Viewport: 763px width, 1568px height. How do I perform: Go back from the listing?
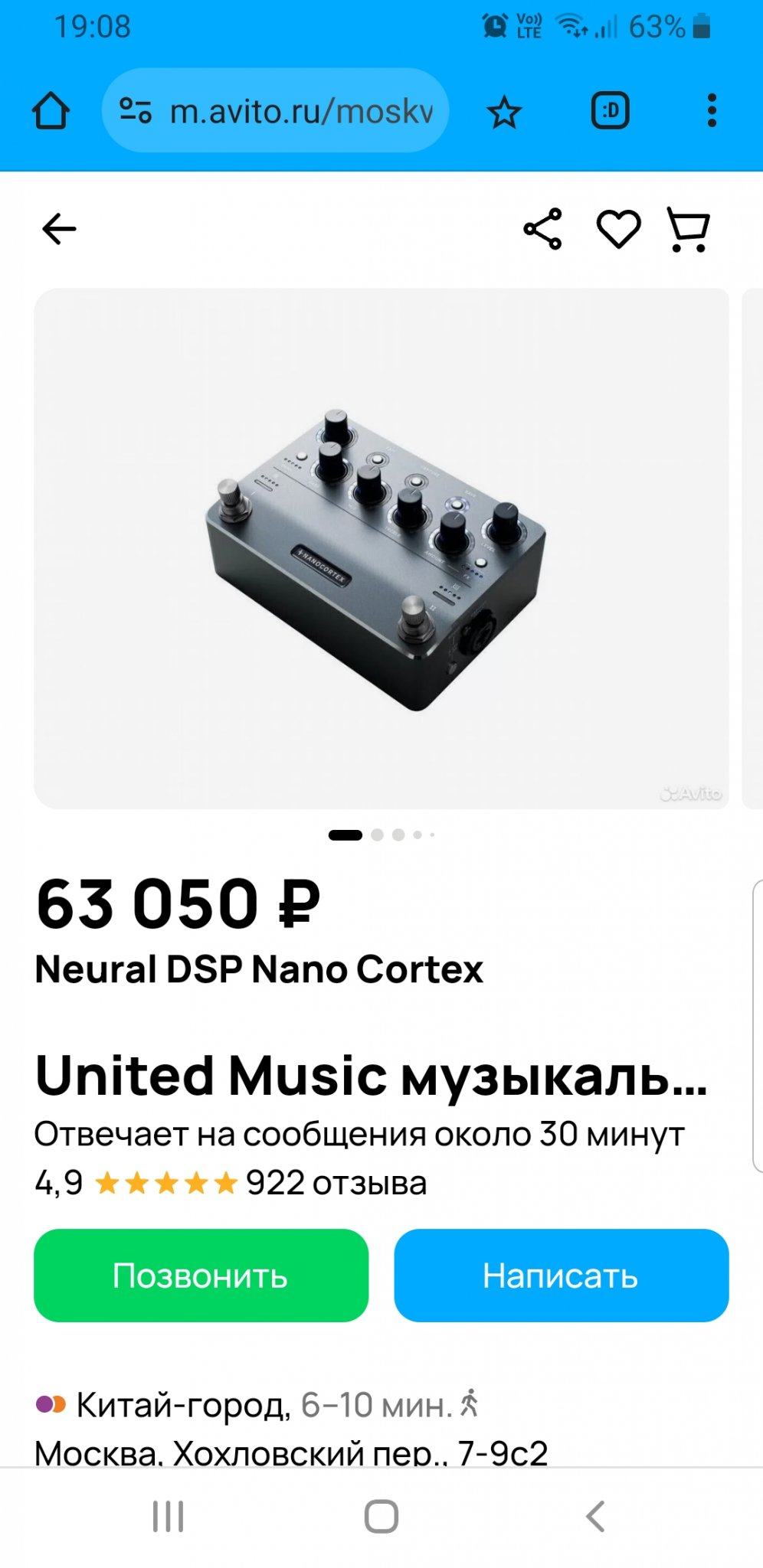[59, 229]
